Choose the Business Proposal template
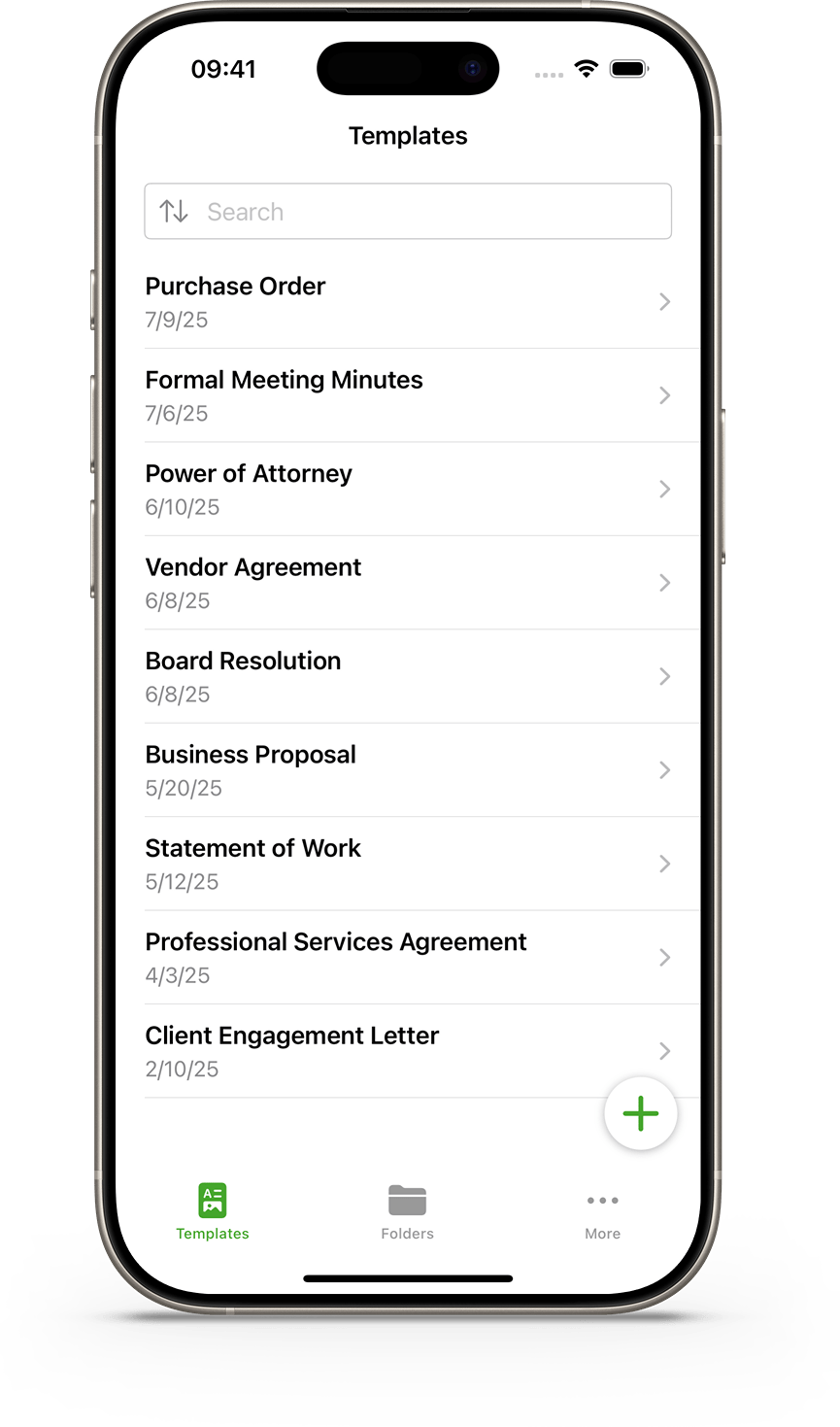Screen dimensions: 840x1427 408,770
